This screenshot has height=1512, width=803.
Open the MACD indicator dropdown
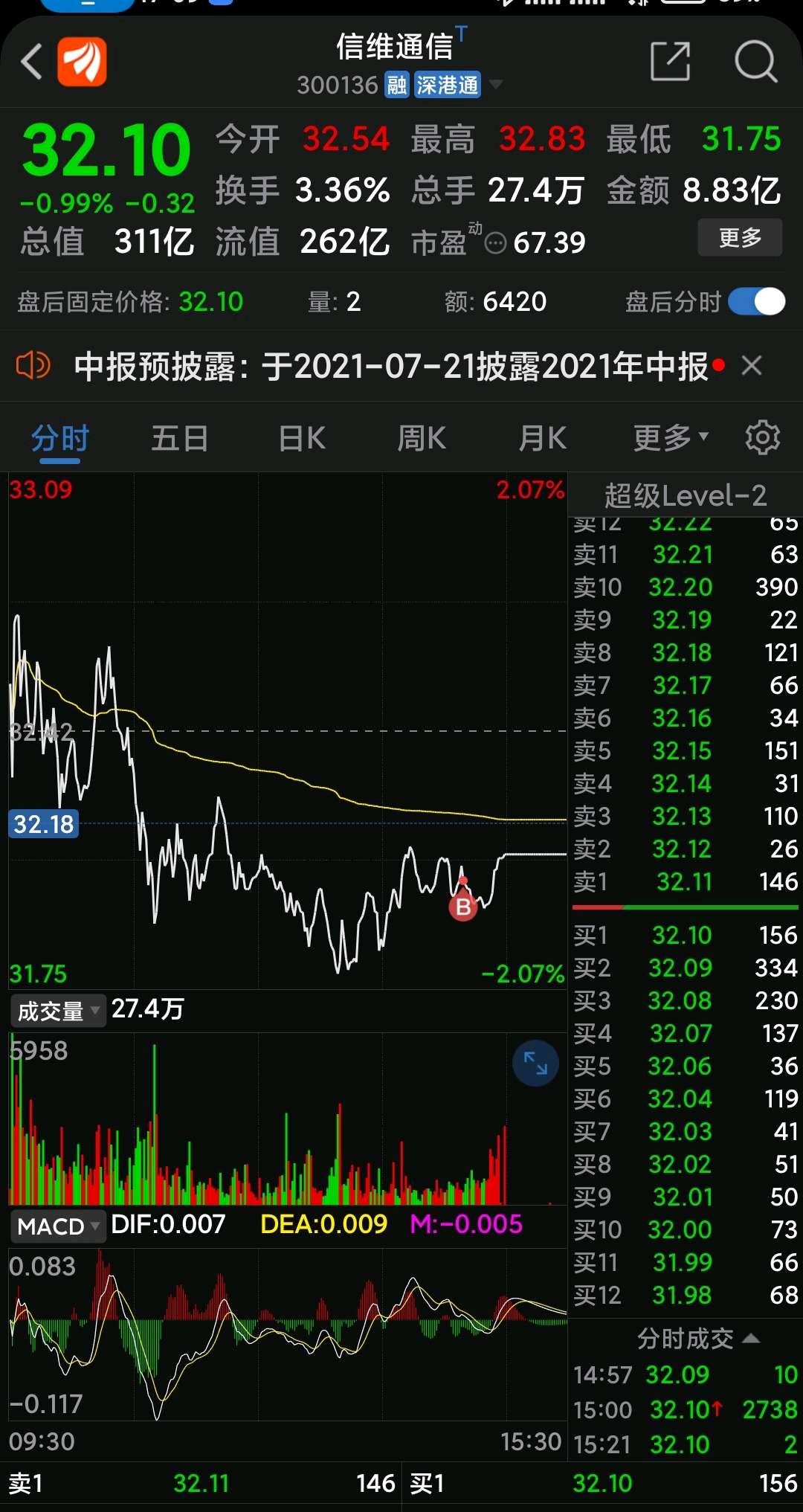[57, 1226]
